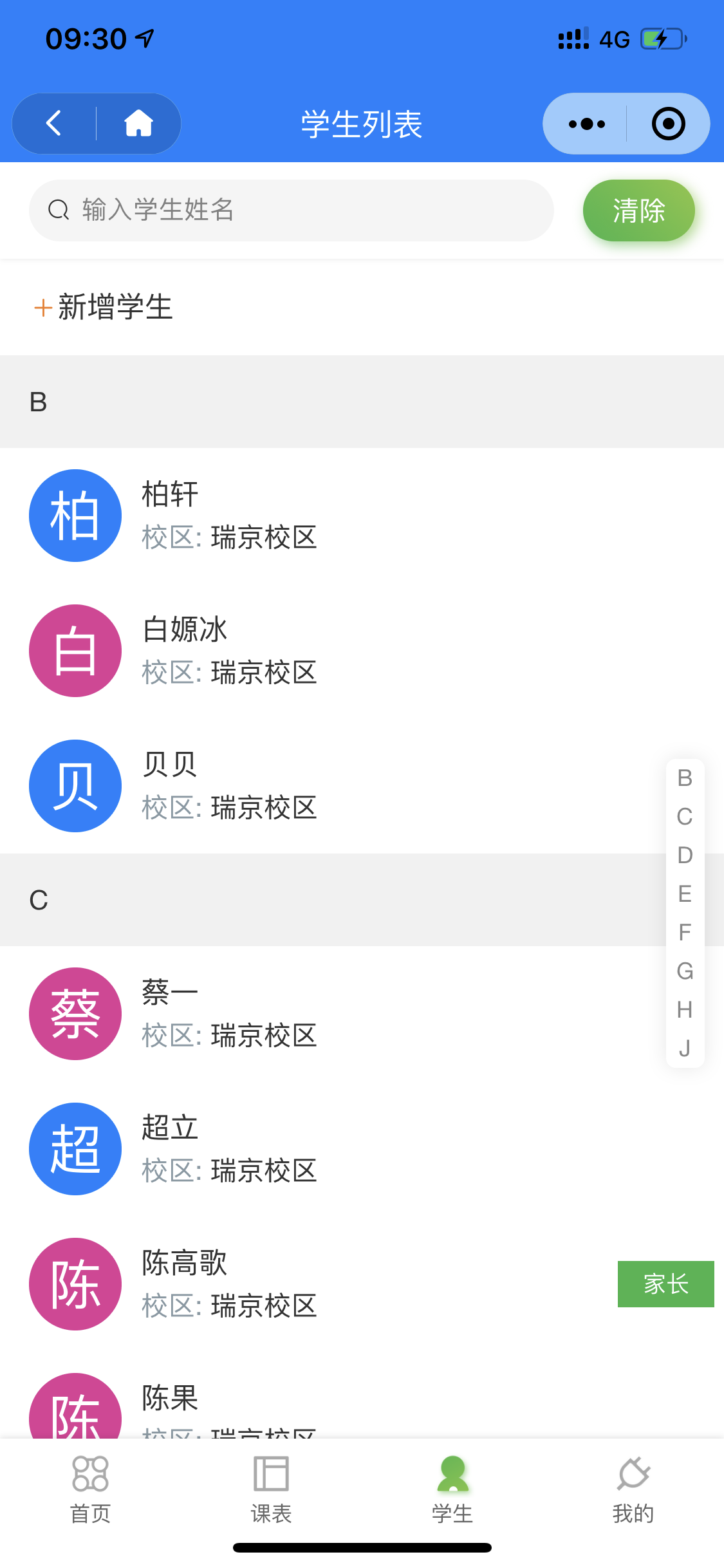The height and width of the screenshot is (1568, 724).
Task: Tap the 家长 button beside 陈高歌
Action: tap(665, 1284)
